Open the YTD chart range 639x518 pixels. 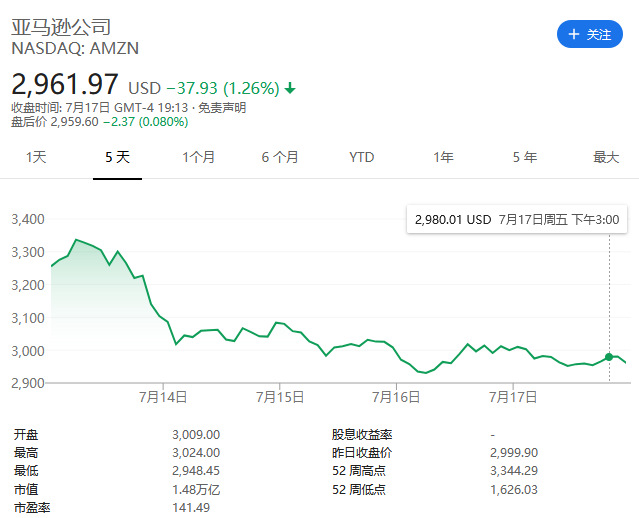pyautogui.click(x=361, y=157)
